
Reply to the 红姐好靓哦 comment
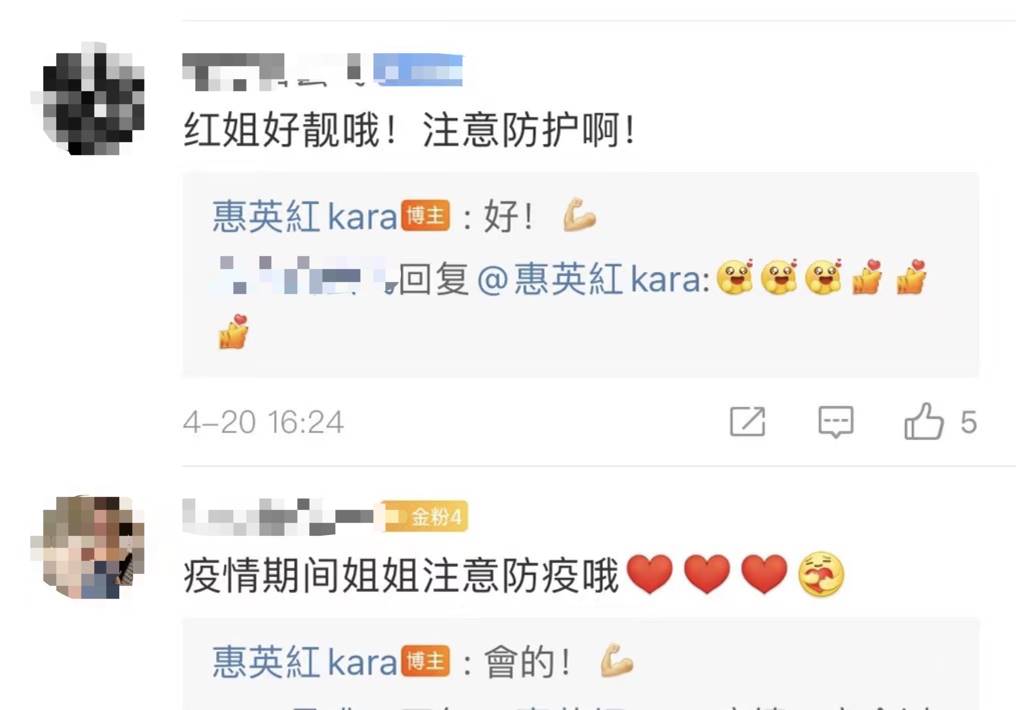pos(836,422)
